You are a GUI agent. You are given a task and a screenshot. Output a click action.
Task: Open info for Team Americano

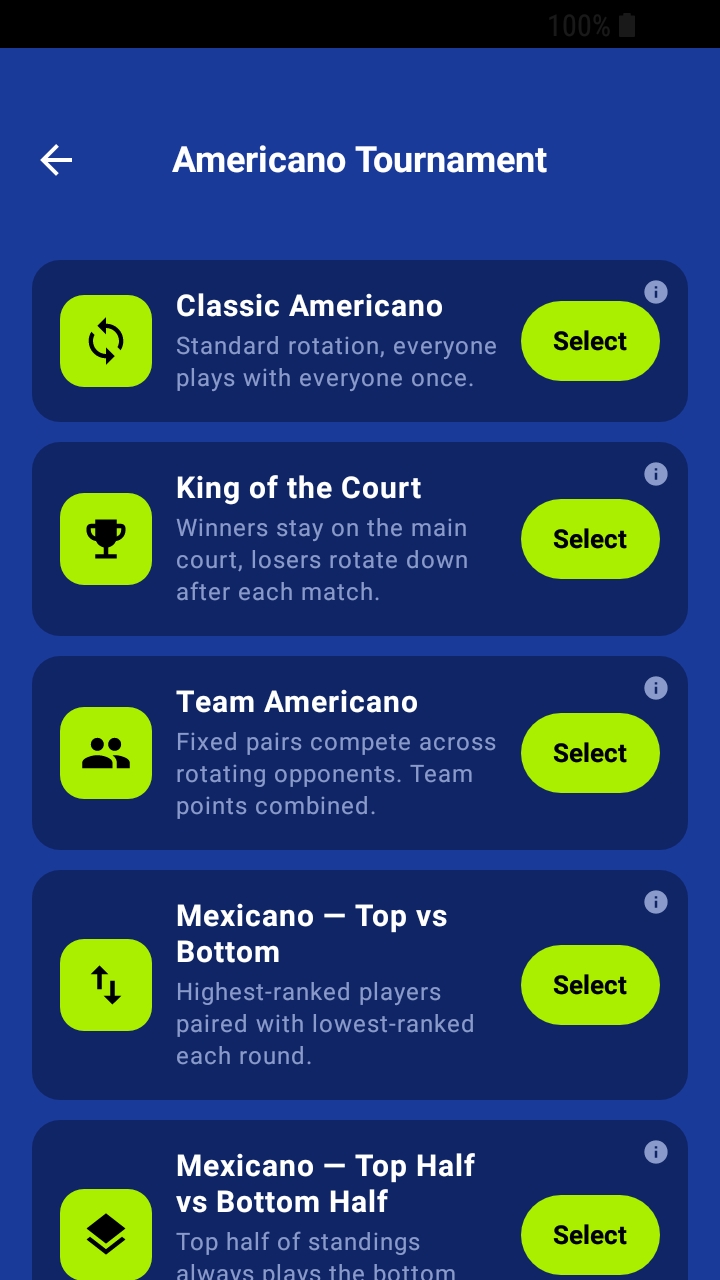656,688
